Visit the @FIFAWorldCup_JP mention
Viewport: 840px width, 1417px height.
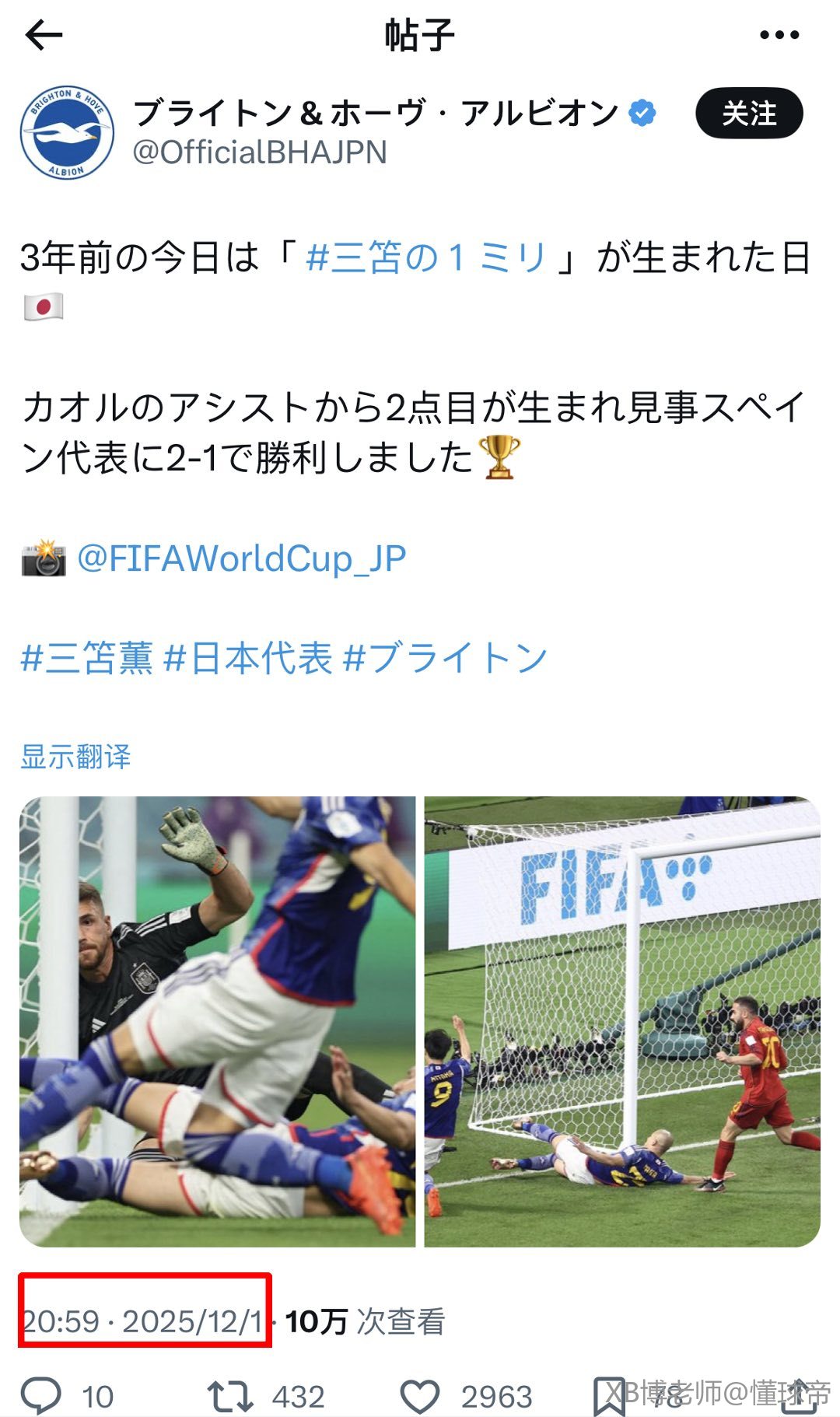(x=241, y=558)
